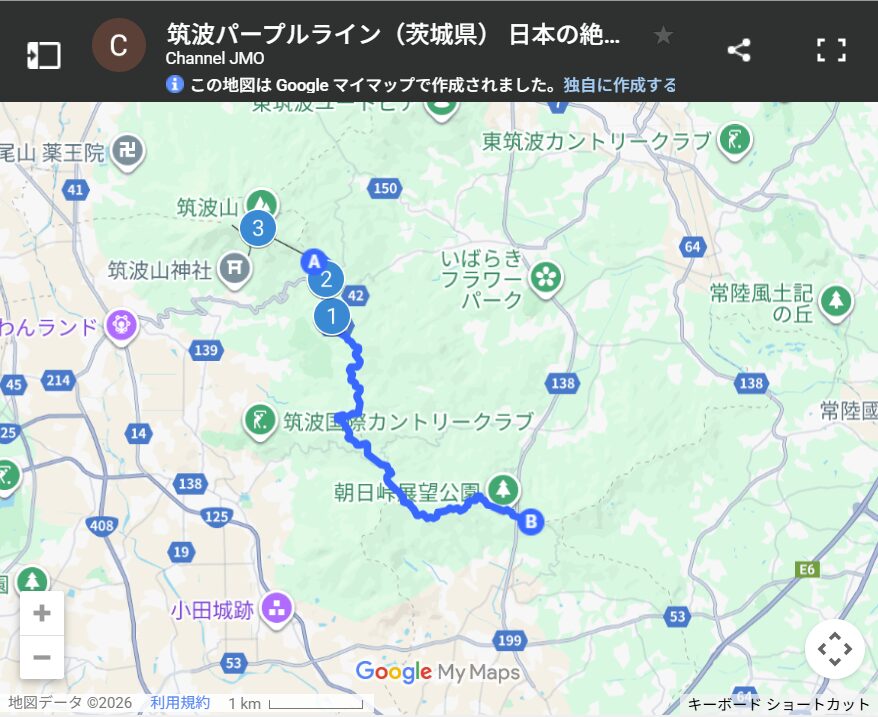This screenshot has height=717, width=878.
Task: Select numbered marker 1 on the route
Action: click(x=332, y=317)
